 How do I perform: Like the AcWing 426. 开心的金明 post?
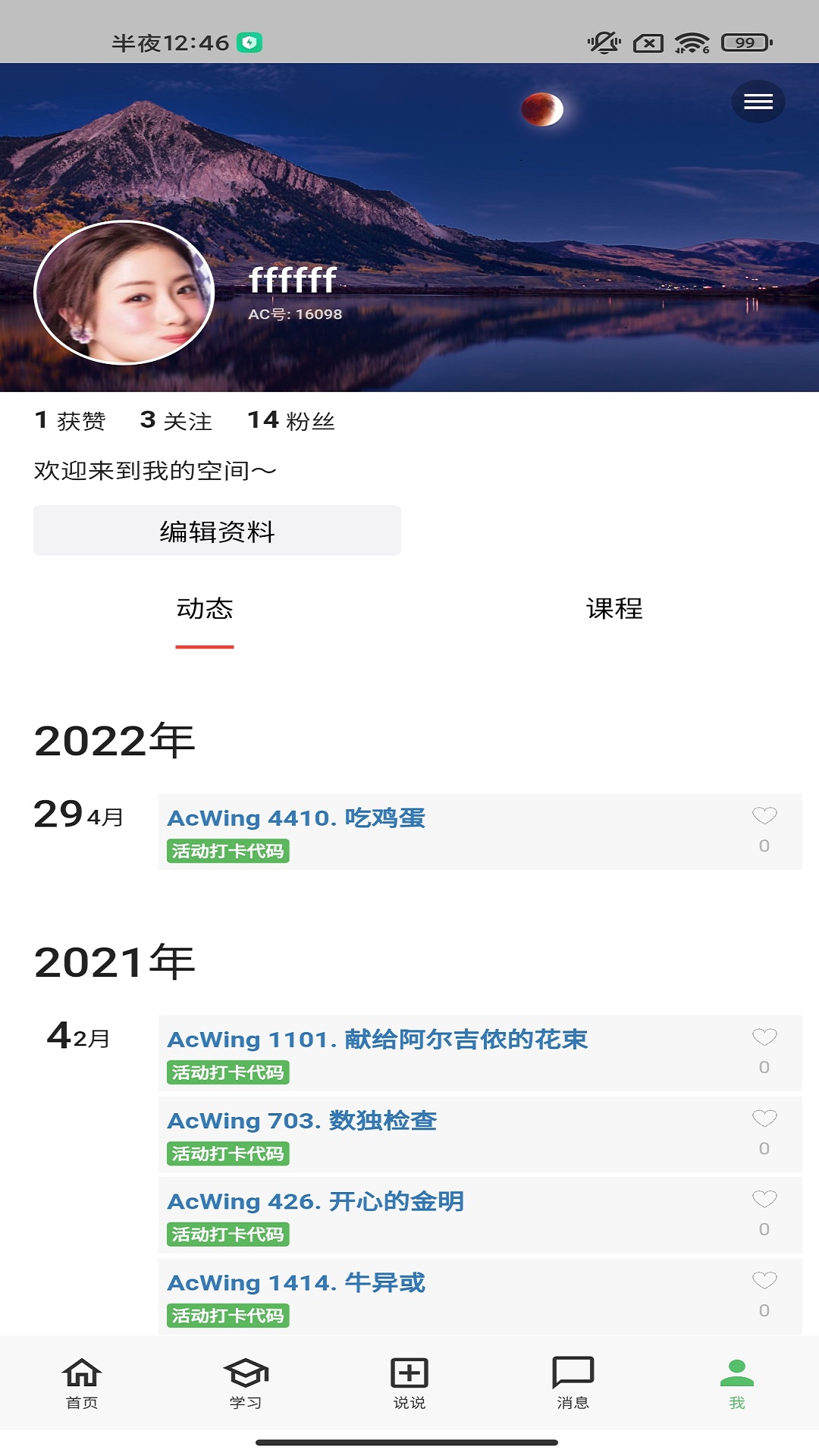(x=764, y=1200)
